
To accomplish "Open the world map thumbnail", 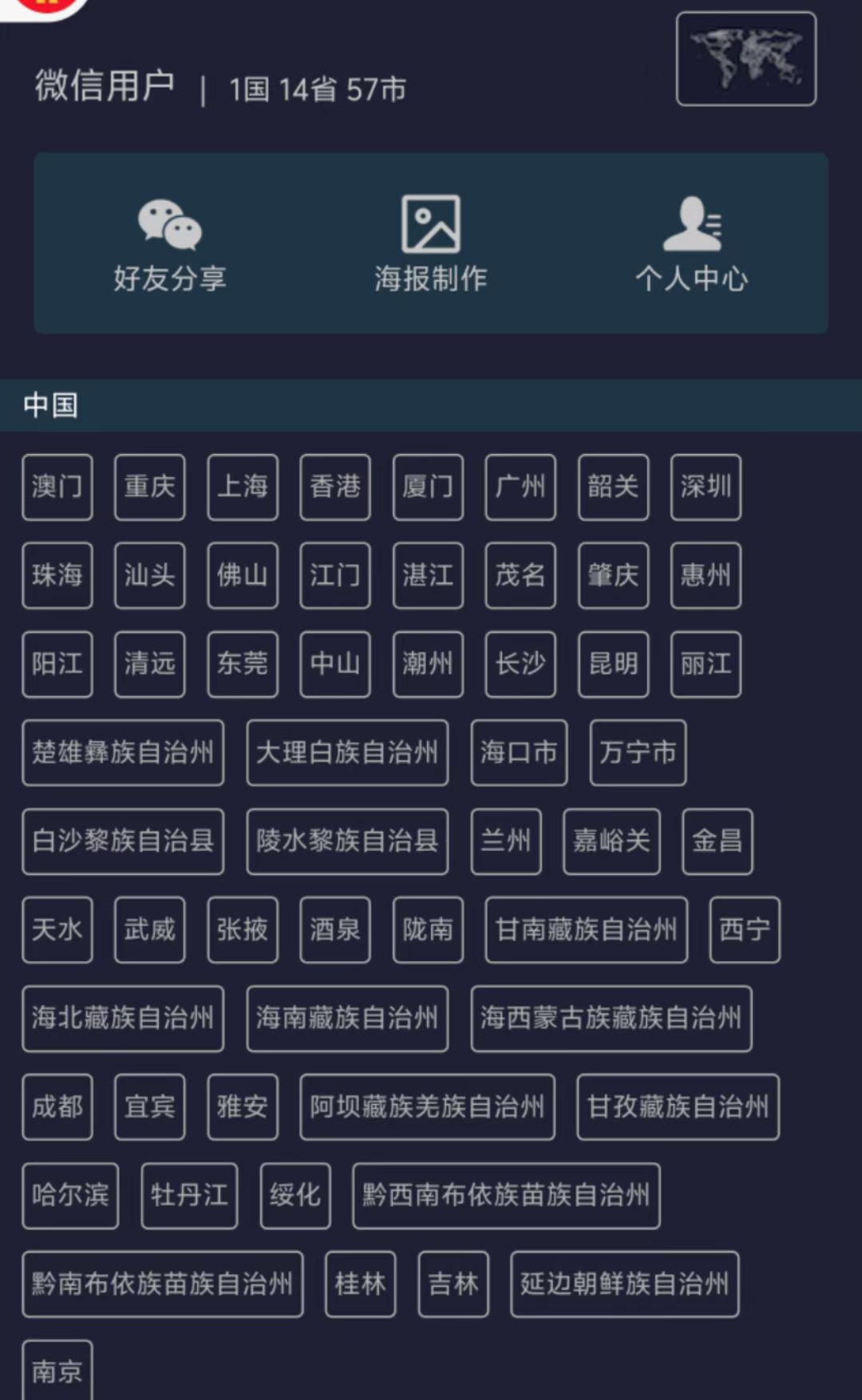I will point(745,59).
